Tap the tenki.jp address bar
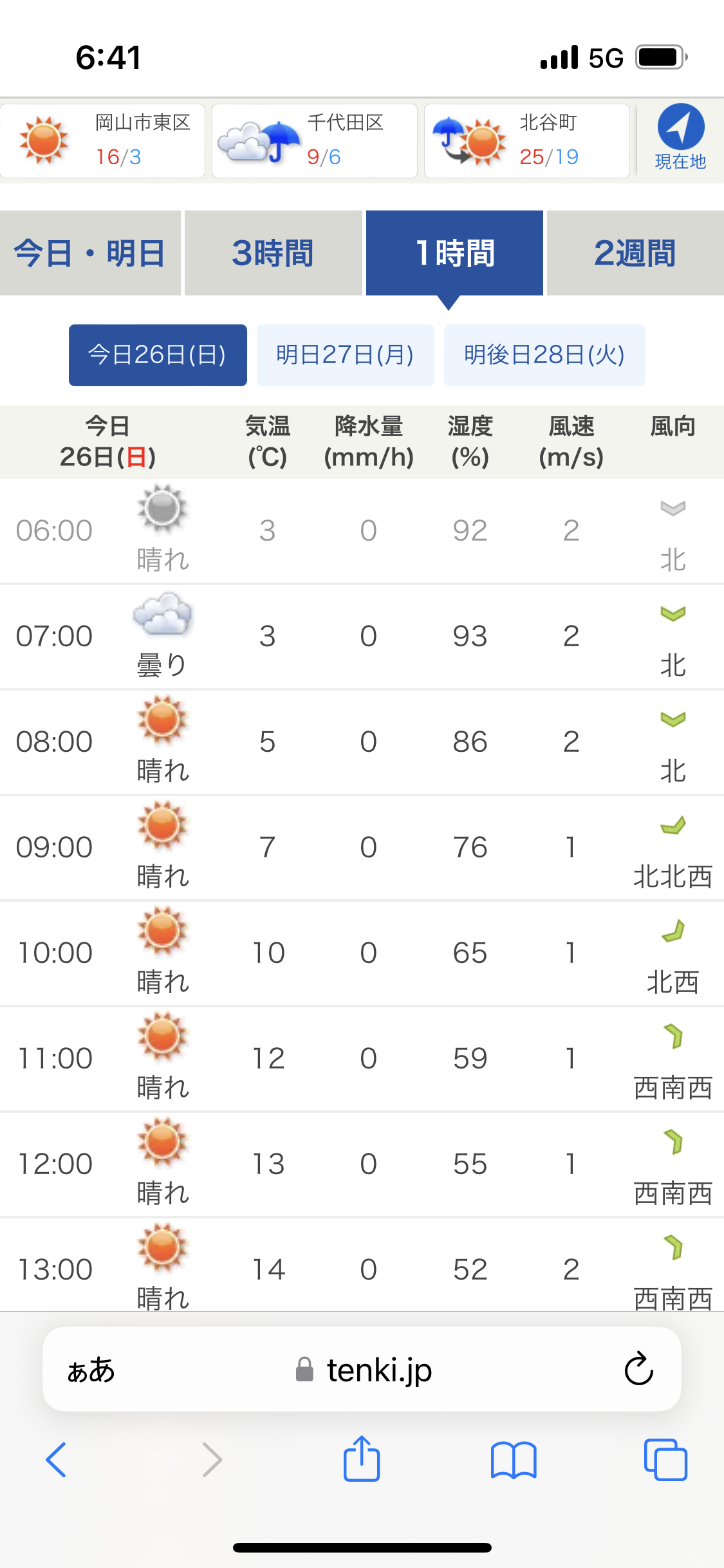This screenshot has width=724, height=1568. coord(364,1370)
